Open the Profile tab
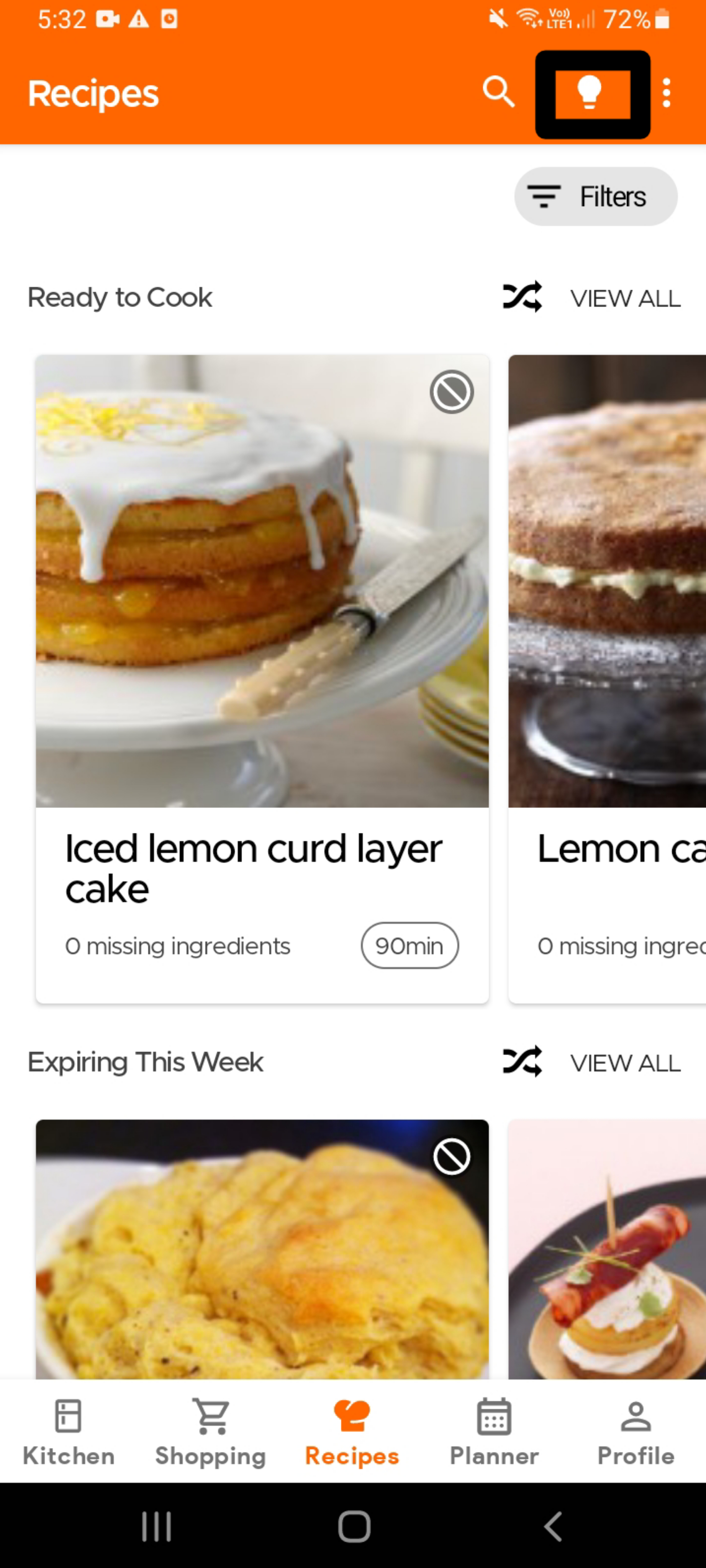 tap(636, 1432)
